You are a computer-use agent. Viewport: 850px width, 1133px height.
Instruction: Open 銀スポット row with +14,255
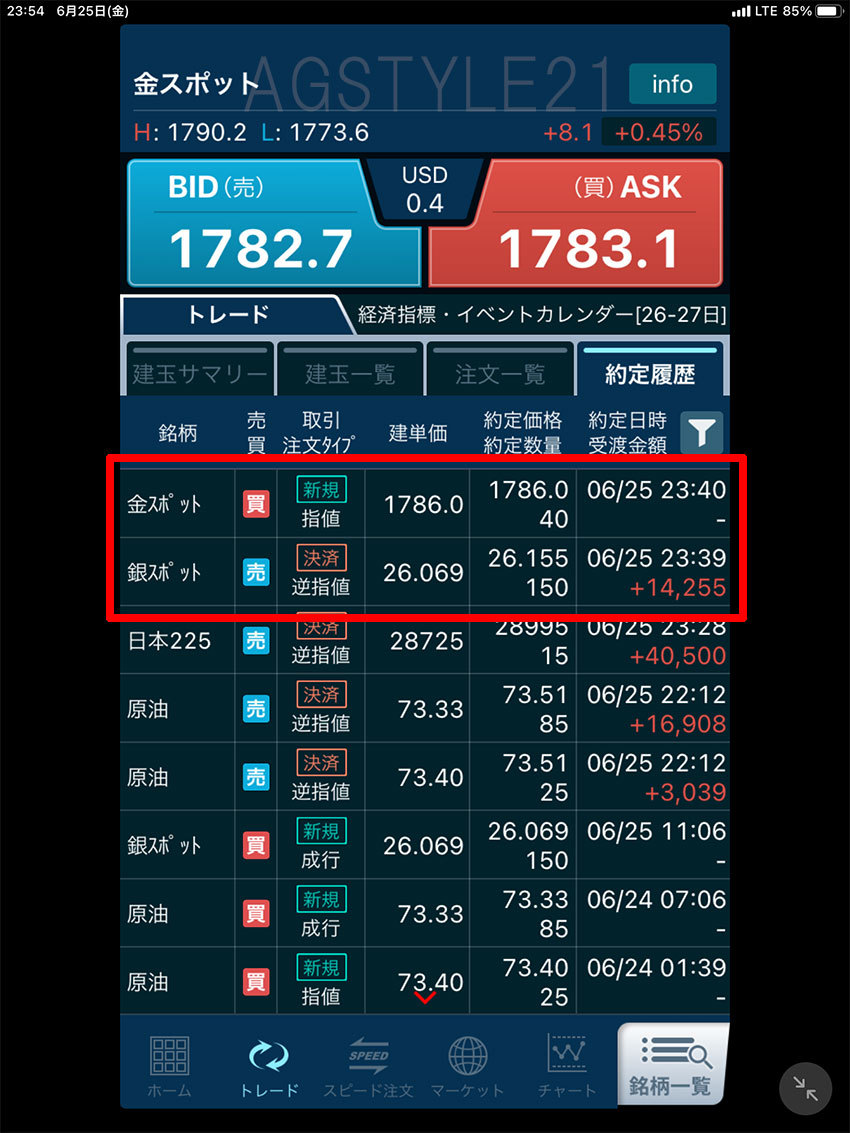[x=424, y=572]
